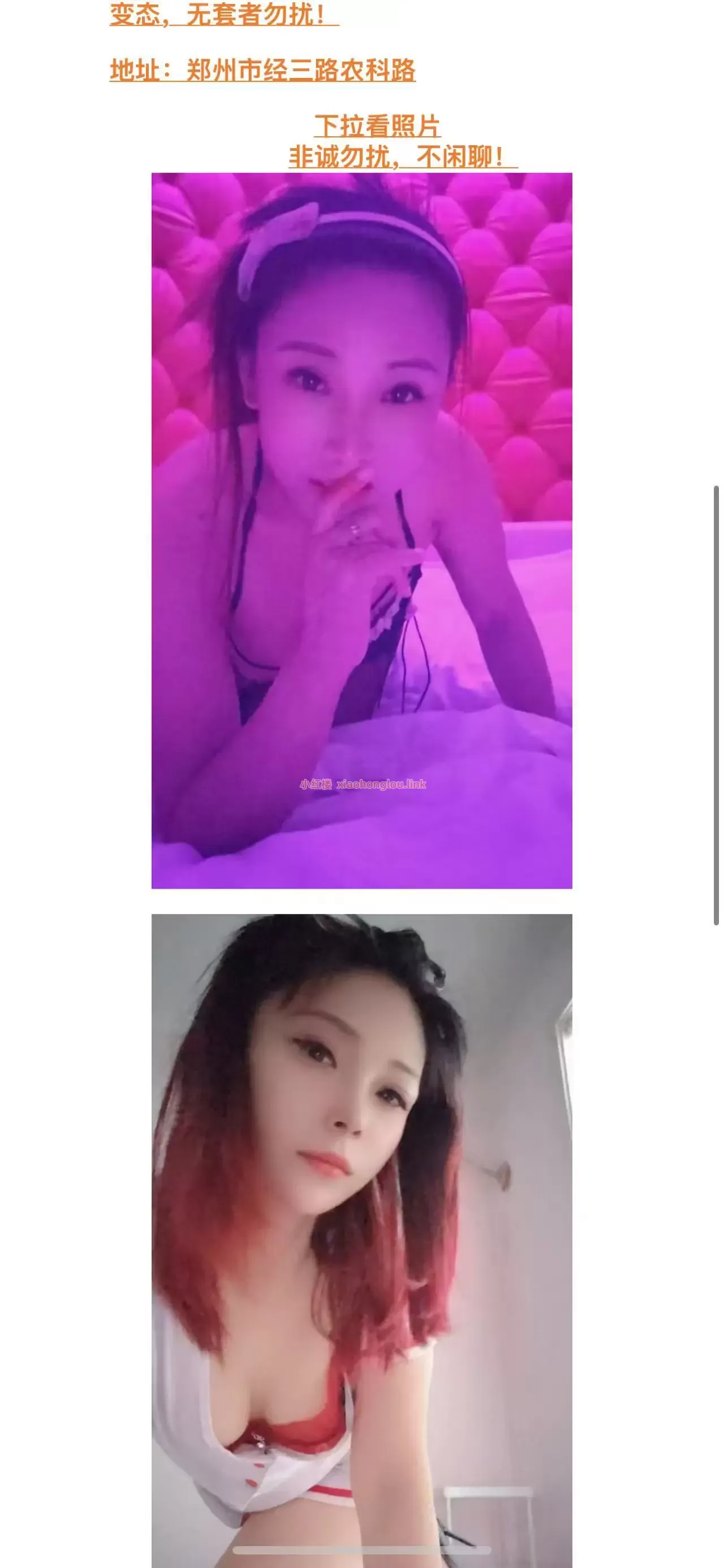Screen dimensions: 724x1568
Task: Tap the underlined 下拉看照片 link
Action: (x=377, y=126)
